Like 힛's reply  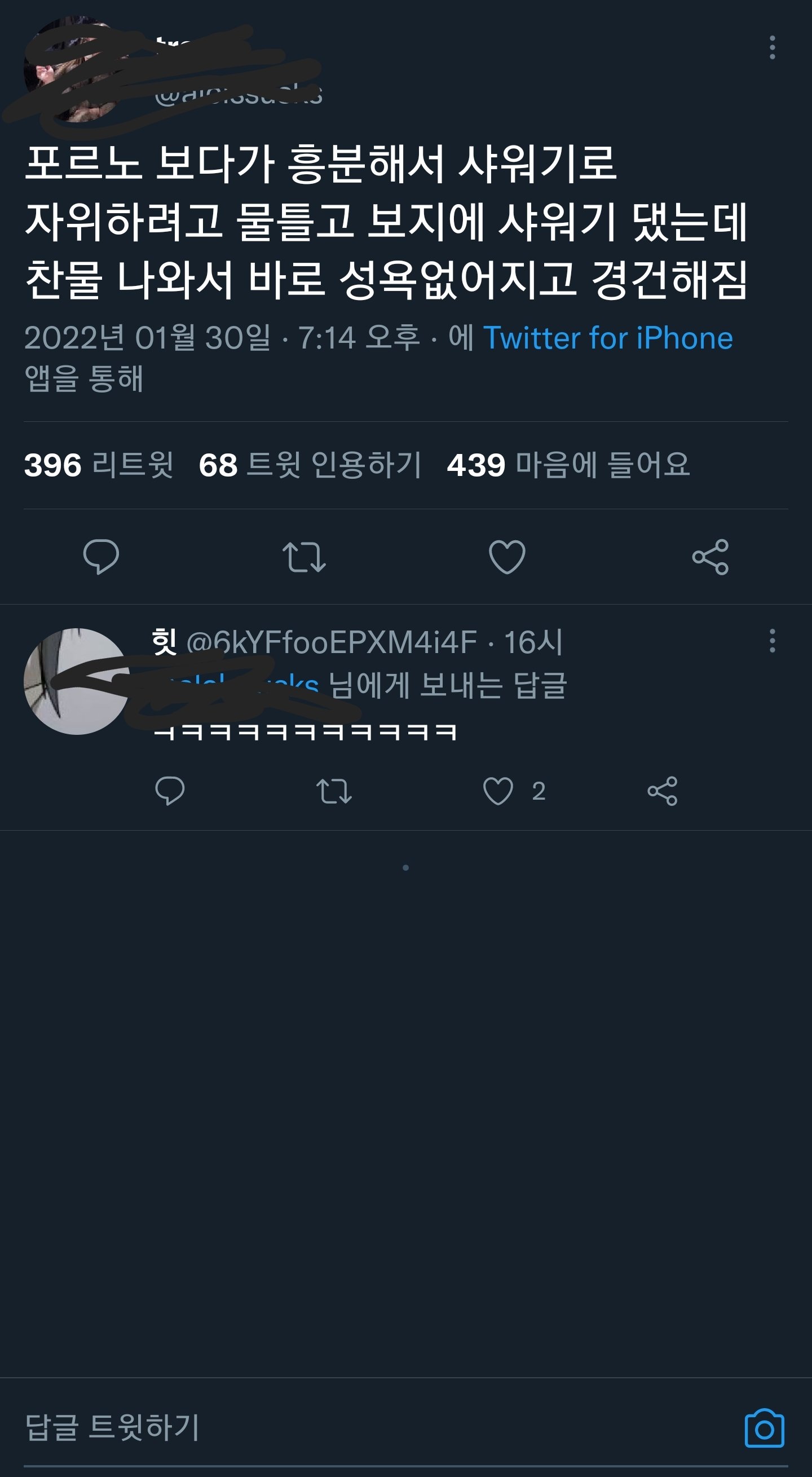[x=498, y=791]
